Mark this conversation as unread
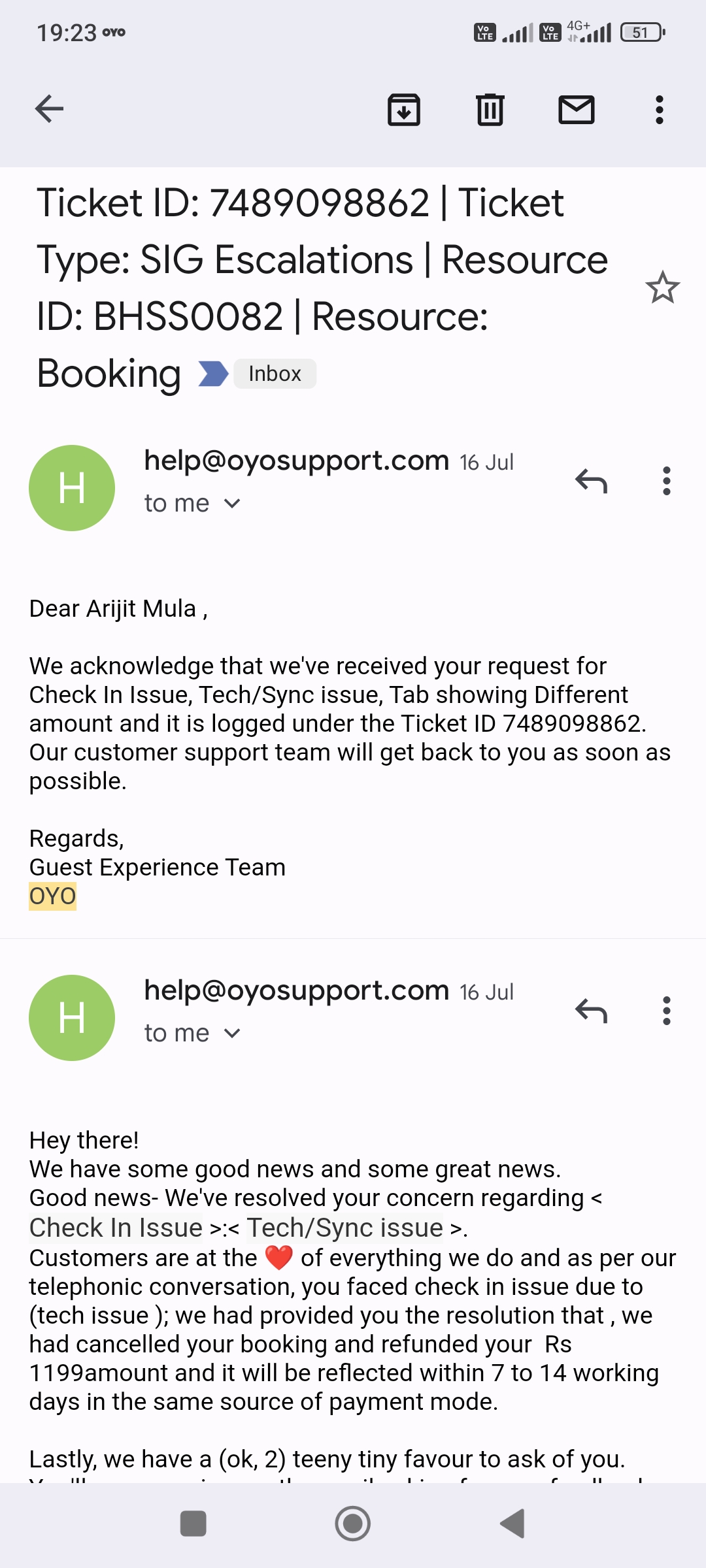Viewport: 706px width, 1568px height. pyautogui.click(x=576, y=109)
